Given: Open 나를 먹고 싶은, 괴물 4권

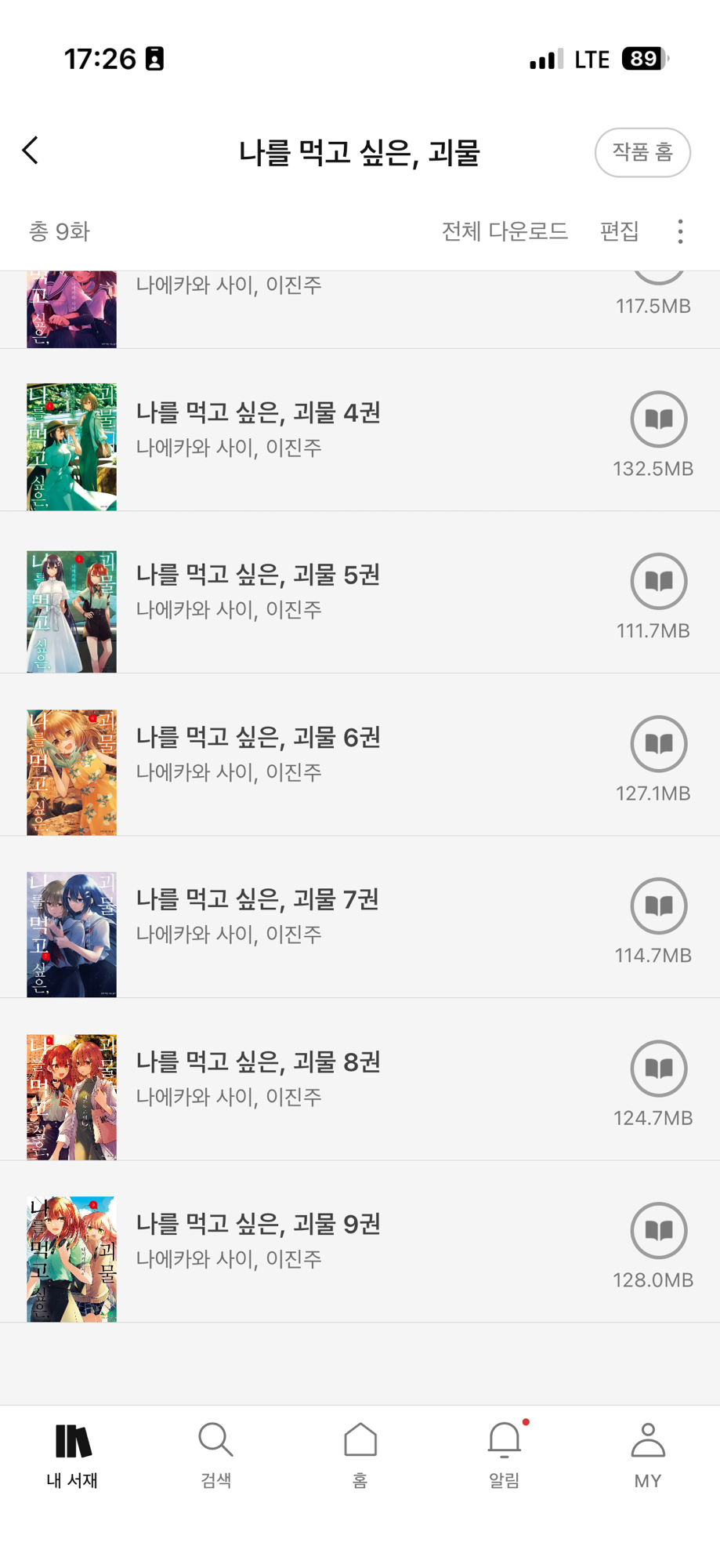Looking at the screenshot, I should (x=259, y=413).
